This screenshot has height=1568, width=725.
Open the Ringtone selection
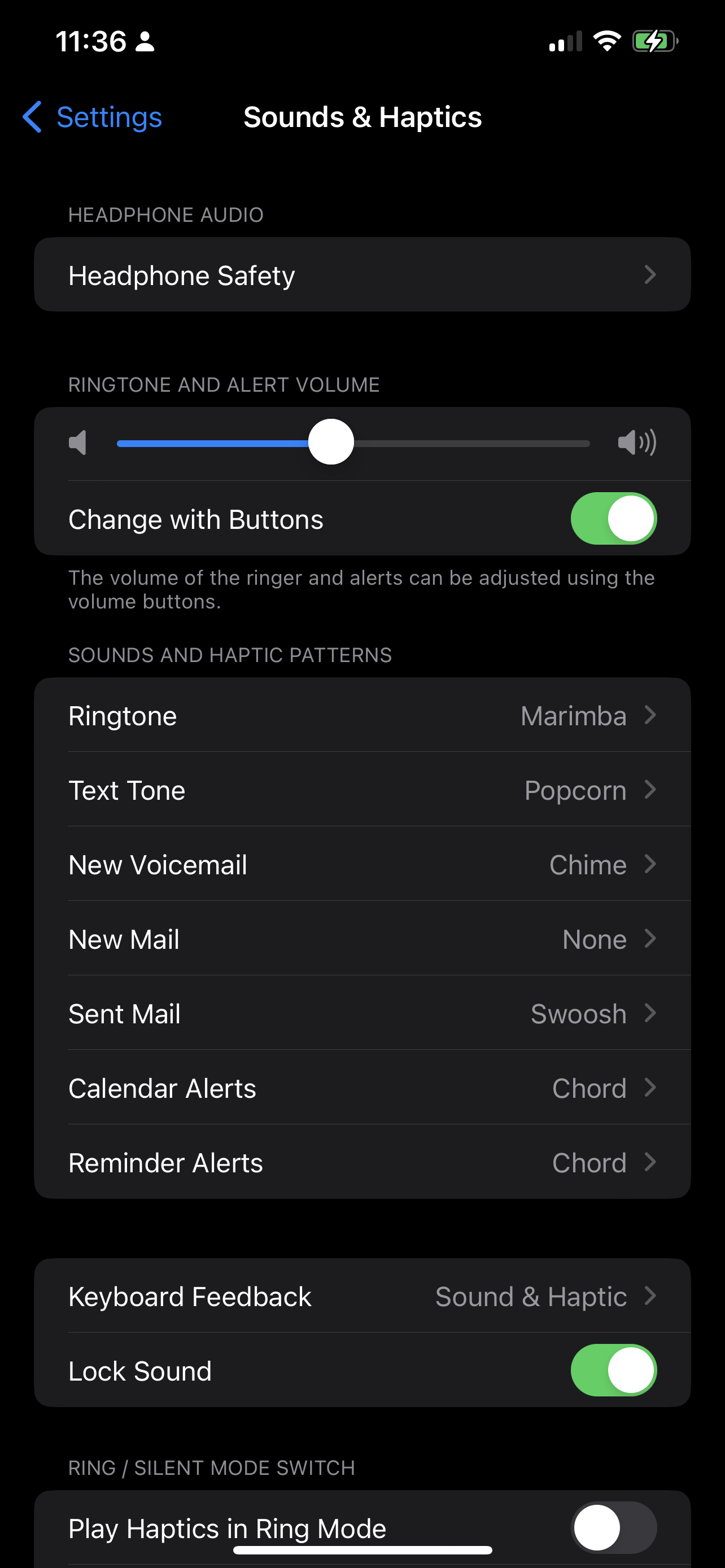click(362, 716)
